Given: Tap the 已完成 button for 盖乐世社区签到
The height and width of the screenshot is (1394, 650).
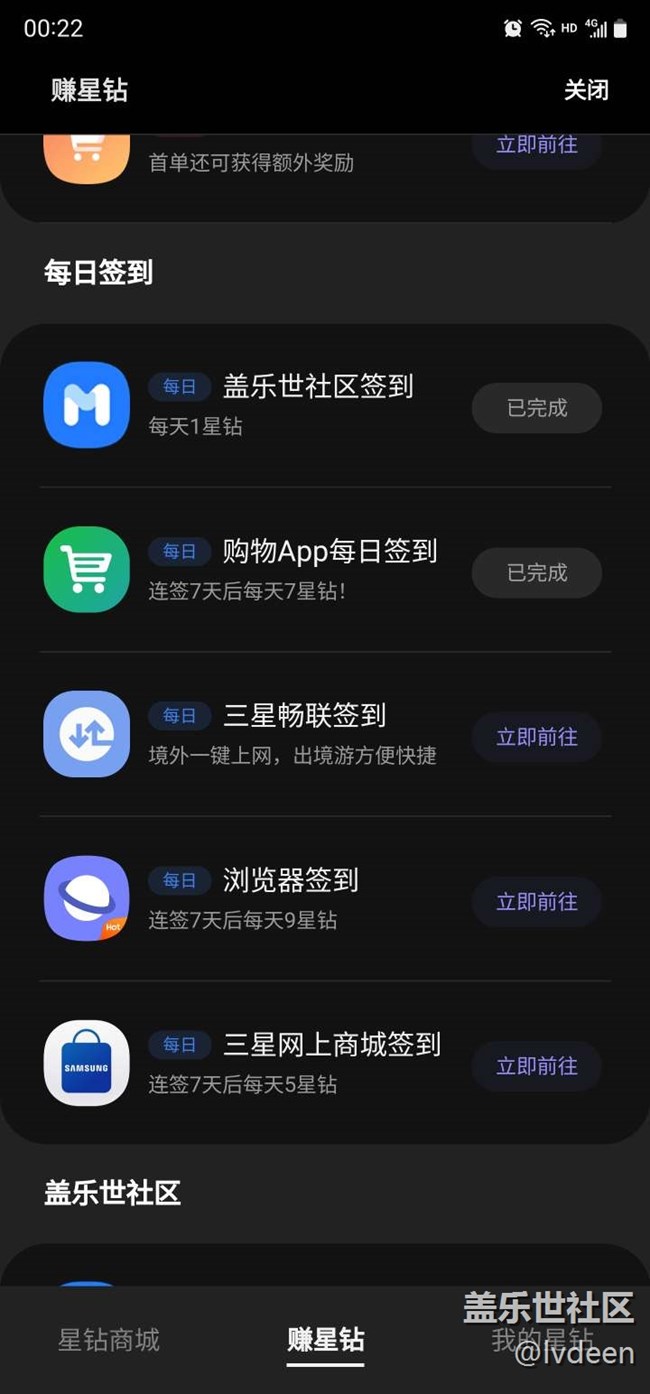Looking at the screenshot, I should click(x=536, y=408).
